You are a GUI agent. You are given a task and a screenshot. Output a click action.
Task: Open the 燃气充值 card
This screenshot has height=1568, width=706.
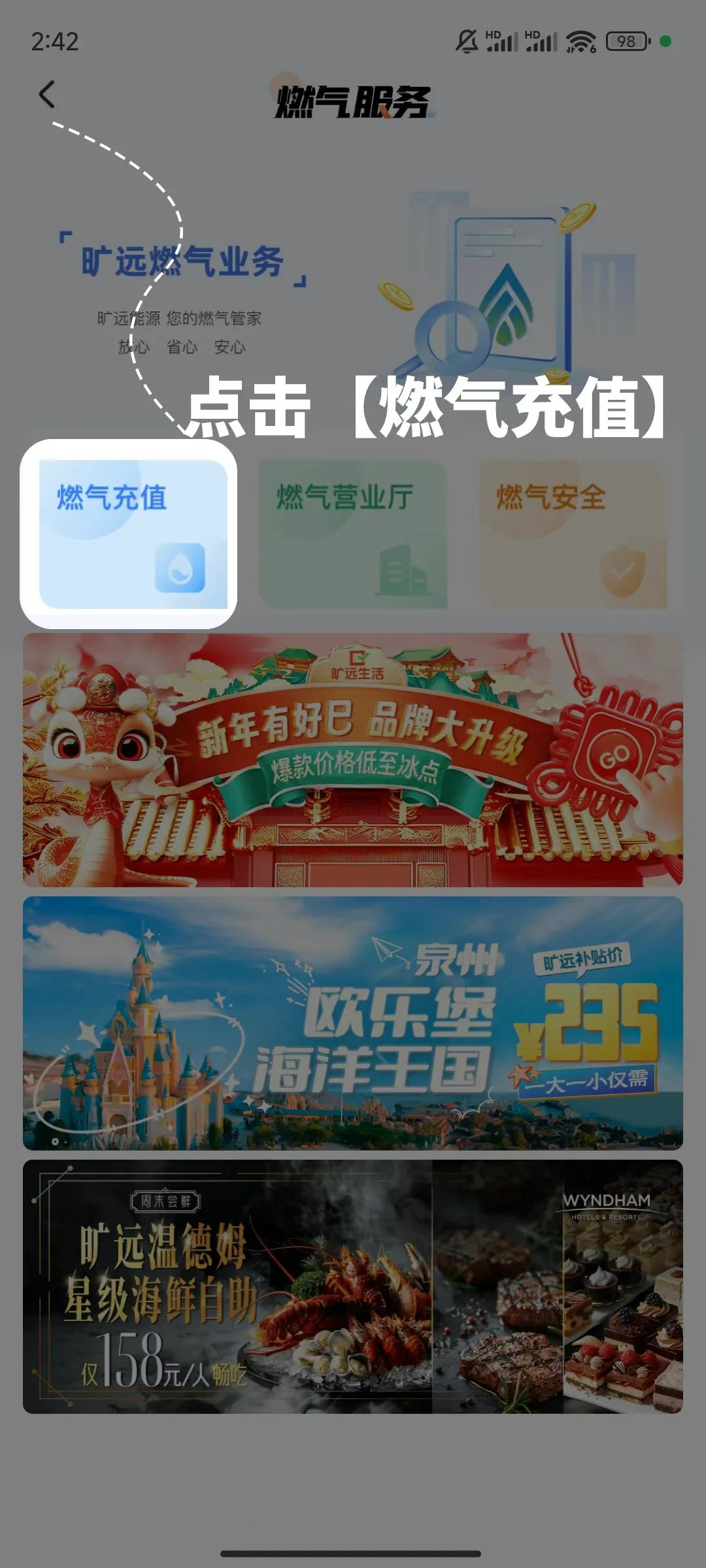pyautogui.click(x=133, y=534)
